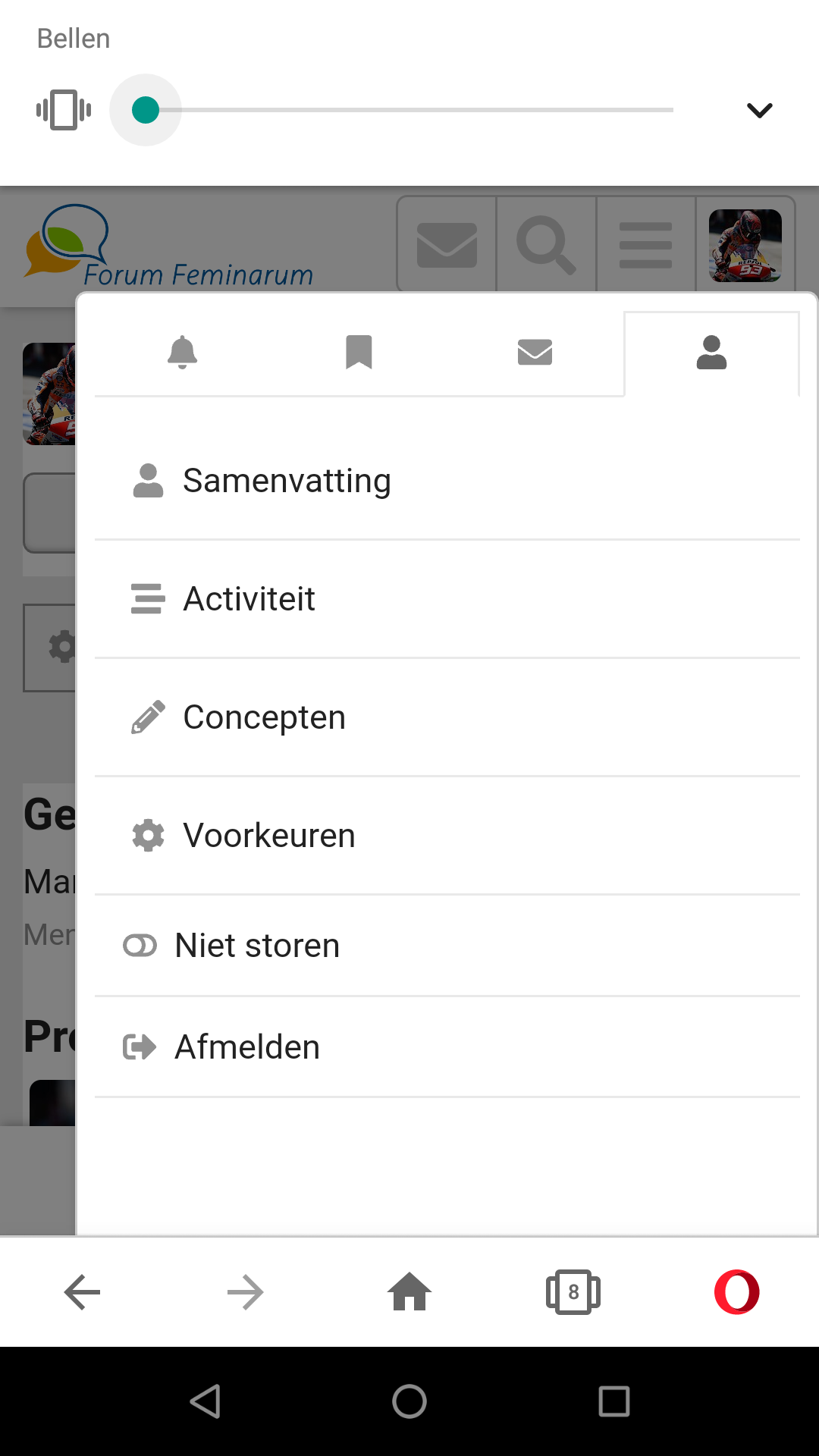Open the forum search icon
819x1456 pixels.
pos(546,244)
